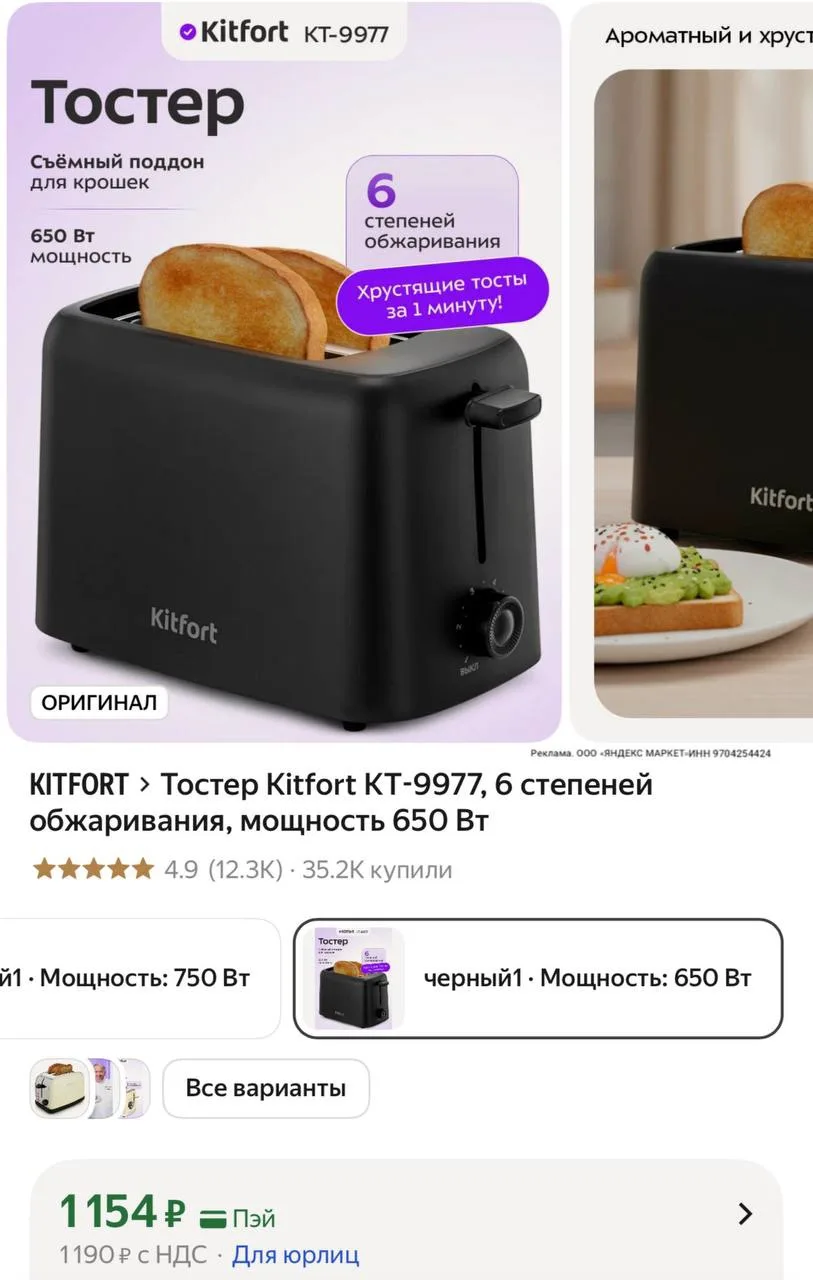Screen dimensions: 813x1280
Task: Open the Для юрлиц link
Action: [296, 1254]
